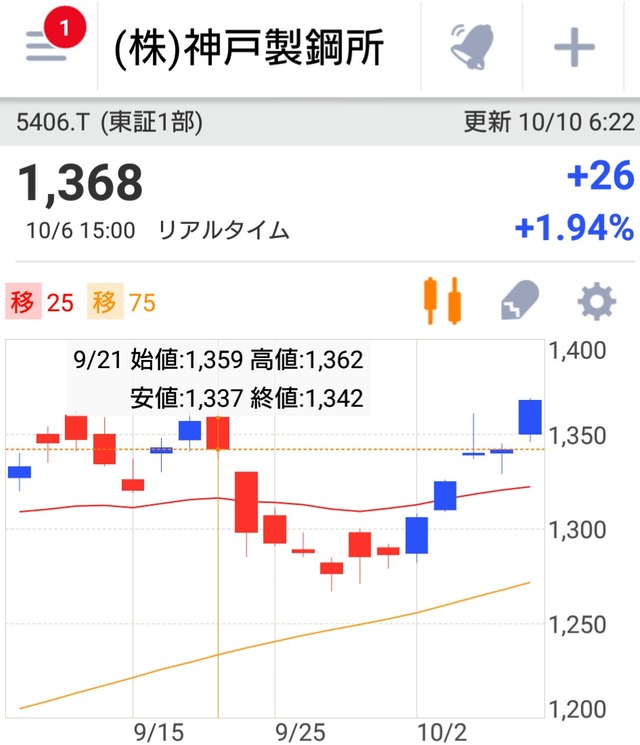
Task: Set a price alert with the bell
Action: coord(471,48)
